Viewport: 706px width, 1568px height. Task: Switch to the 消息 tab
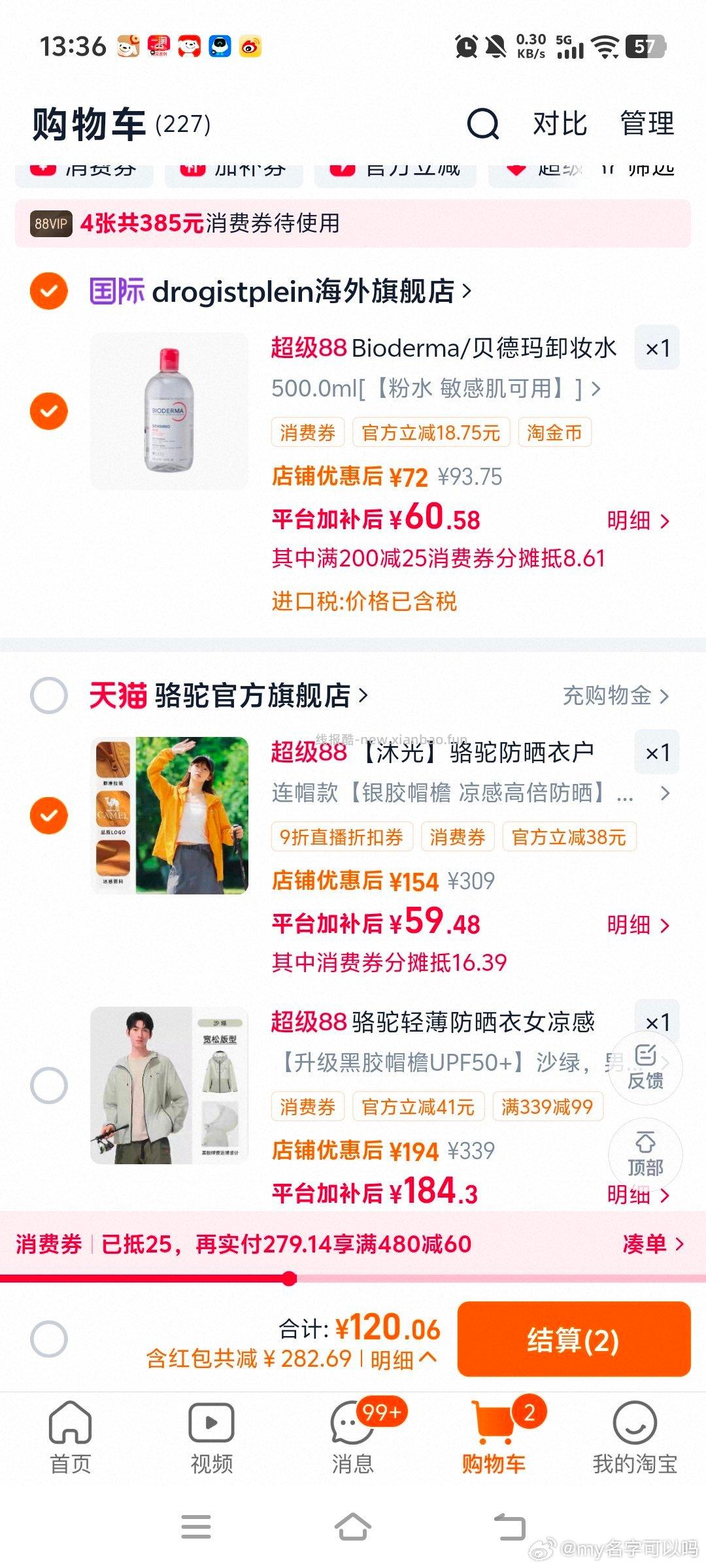353,1437
